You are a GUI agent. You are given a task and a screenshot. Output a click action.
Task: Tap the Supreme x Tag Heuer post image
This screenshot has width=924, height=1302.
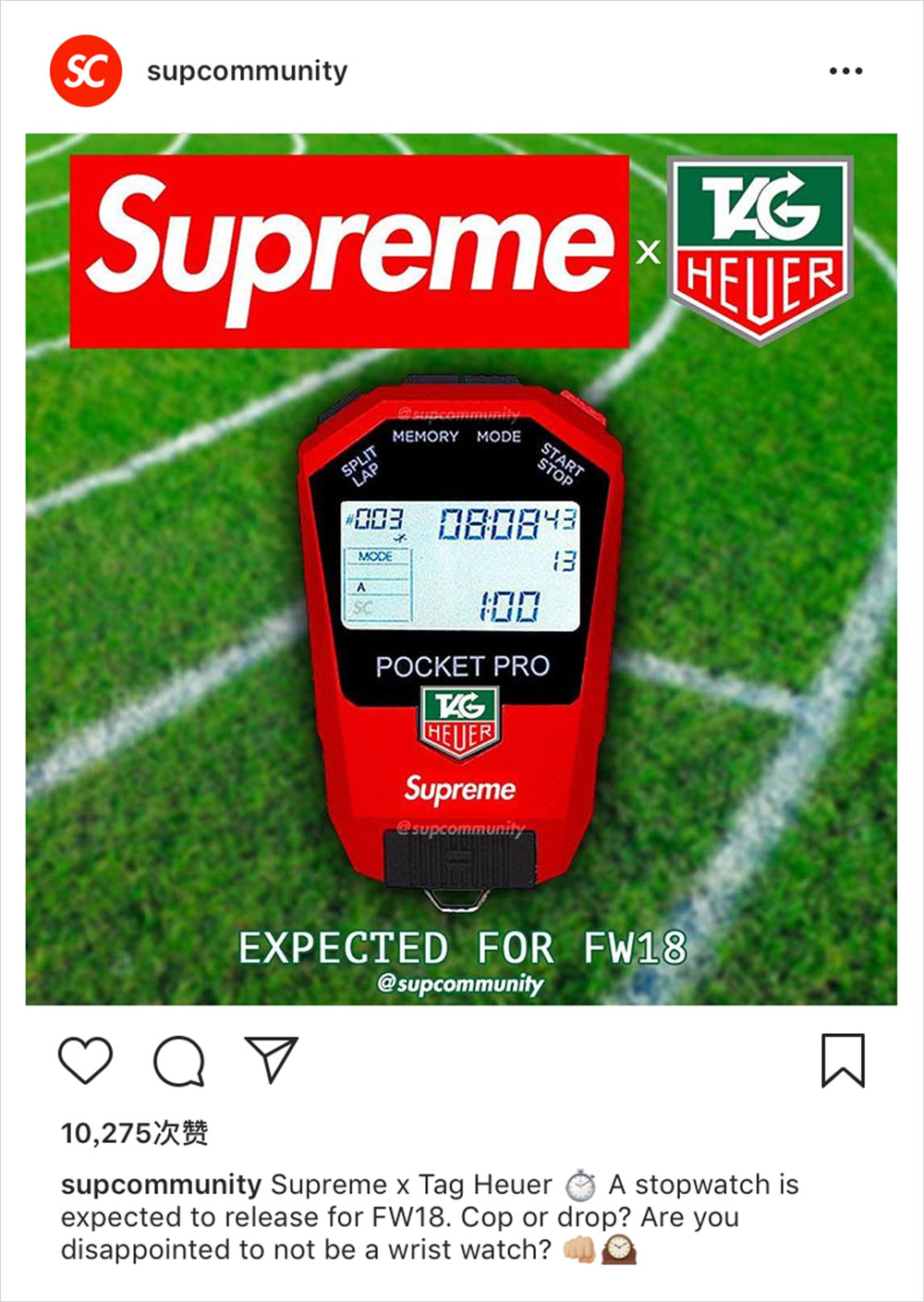tap(461, 569)
